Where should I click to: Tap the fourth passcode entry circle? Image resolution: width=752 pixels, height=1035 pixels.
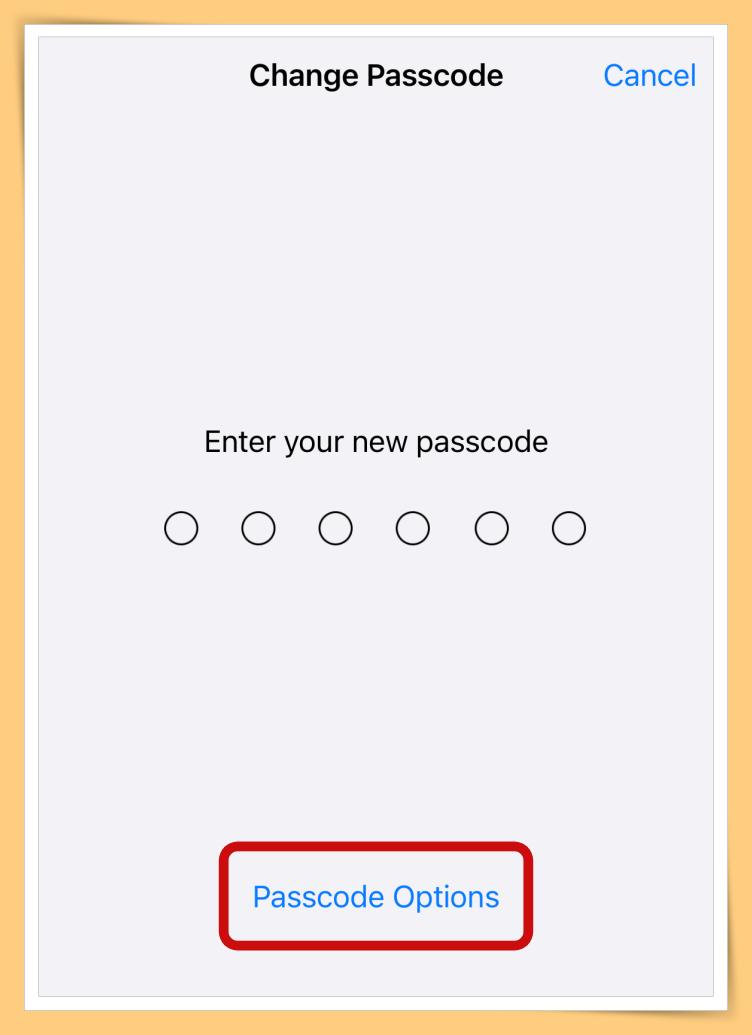pos(413,527)
